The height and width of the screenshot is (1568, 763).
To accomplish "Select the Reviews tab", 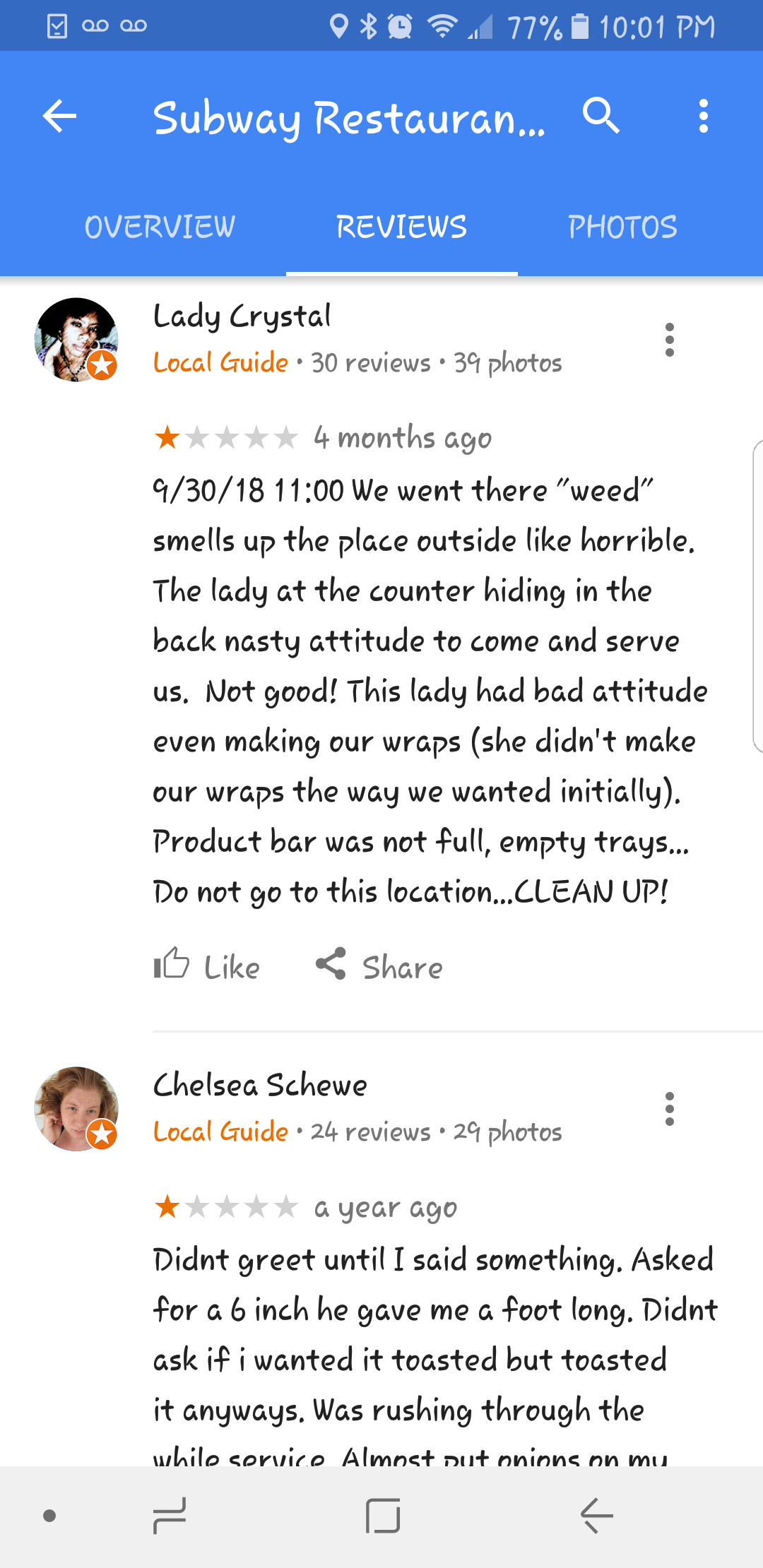I will coord(401,227).
